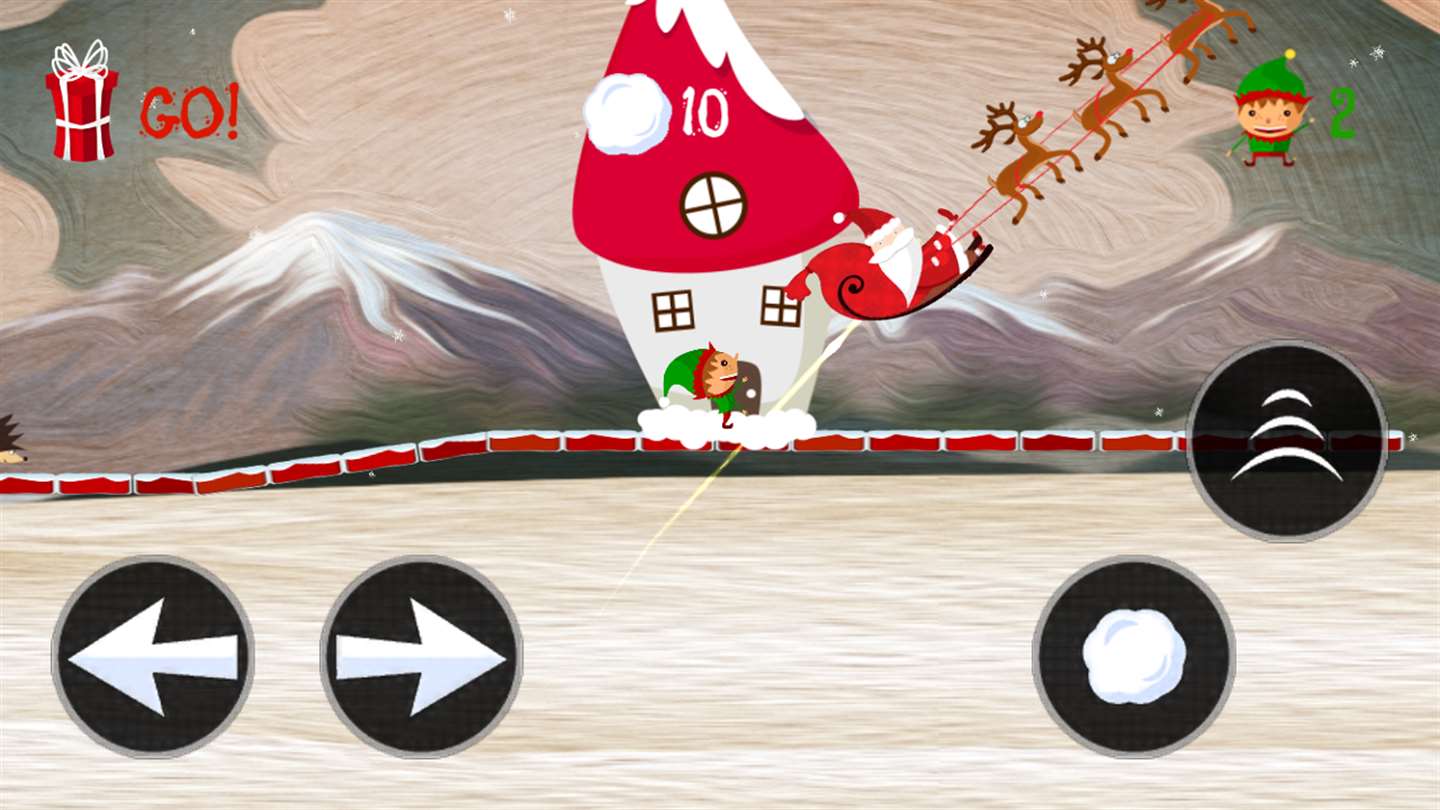Screen dimensions: 1440x810
Task: Tap the left arrow move button
Action: point(153,656)
